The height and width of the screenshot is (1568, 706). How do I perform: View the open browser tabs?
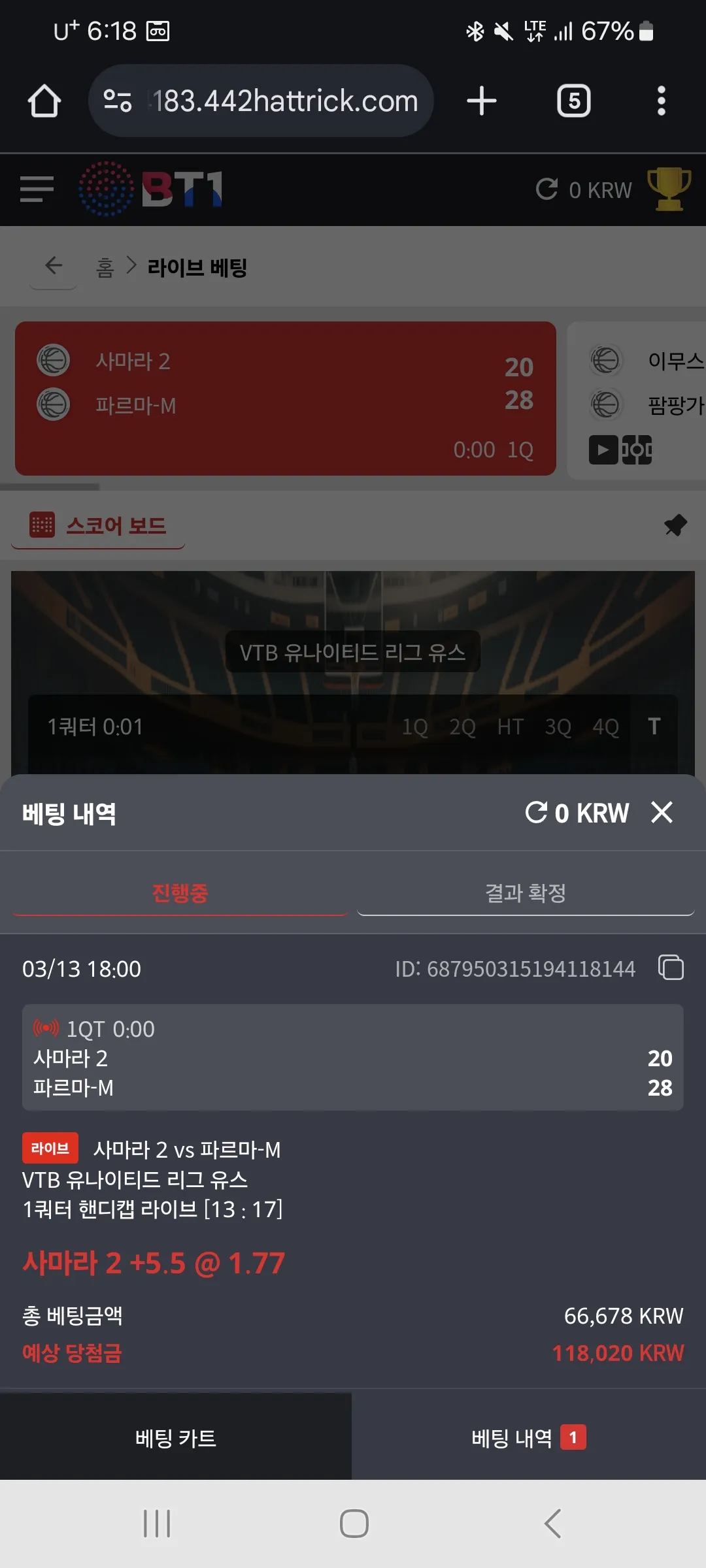pyautogui.click(x=573, y=101)
